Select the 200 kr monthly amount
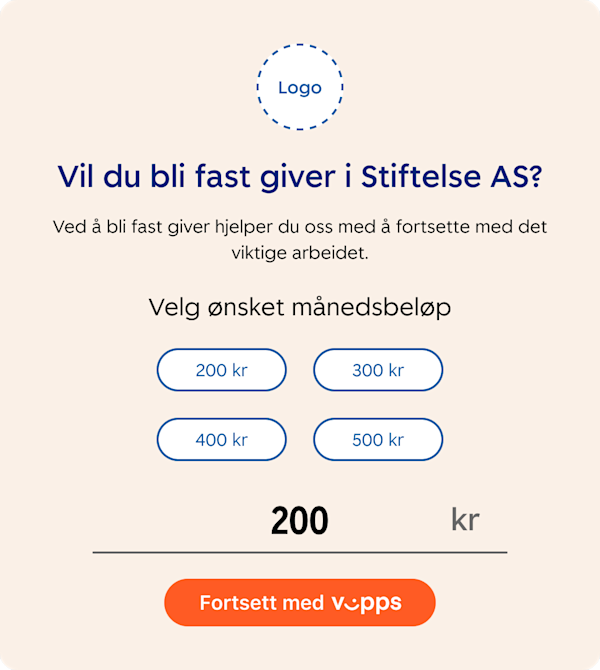The height and width of the screenshot is (670, 600). [221, 370]
